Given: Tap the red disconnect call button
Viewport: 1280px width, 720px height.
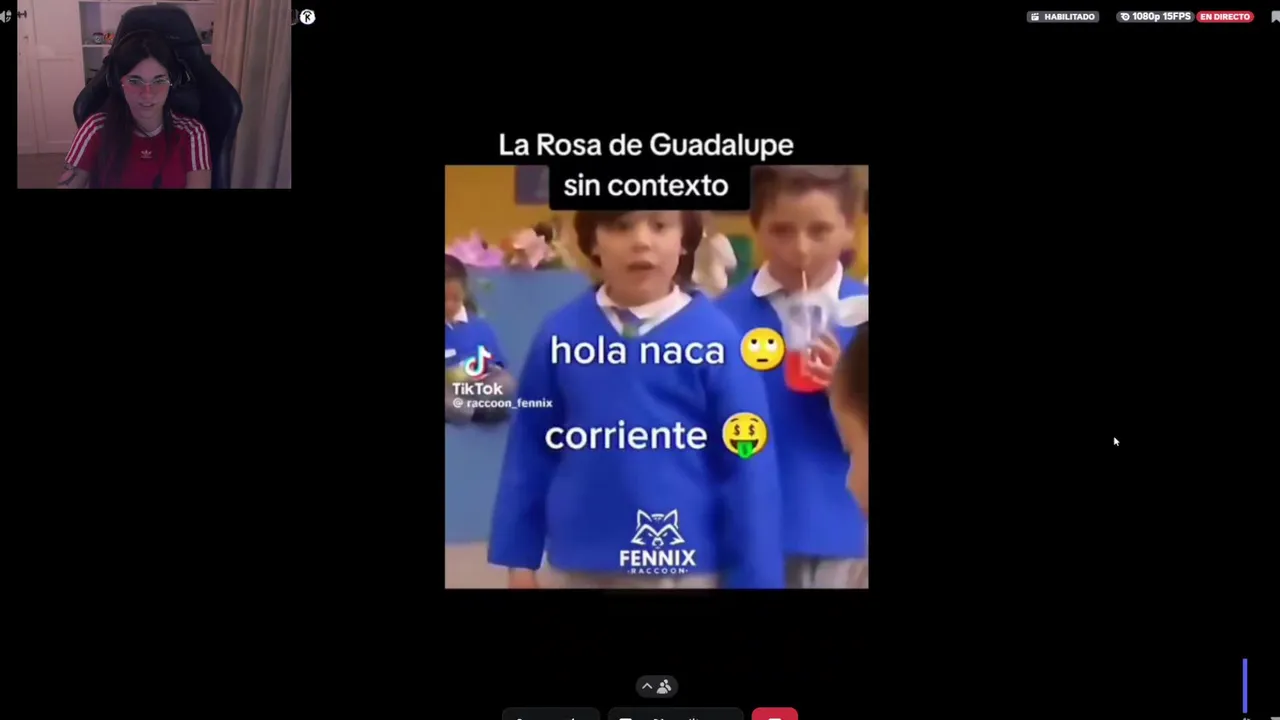Looking at the screenshot, I should tap(774, 714).
